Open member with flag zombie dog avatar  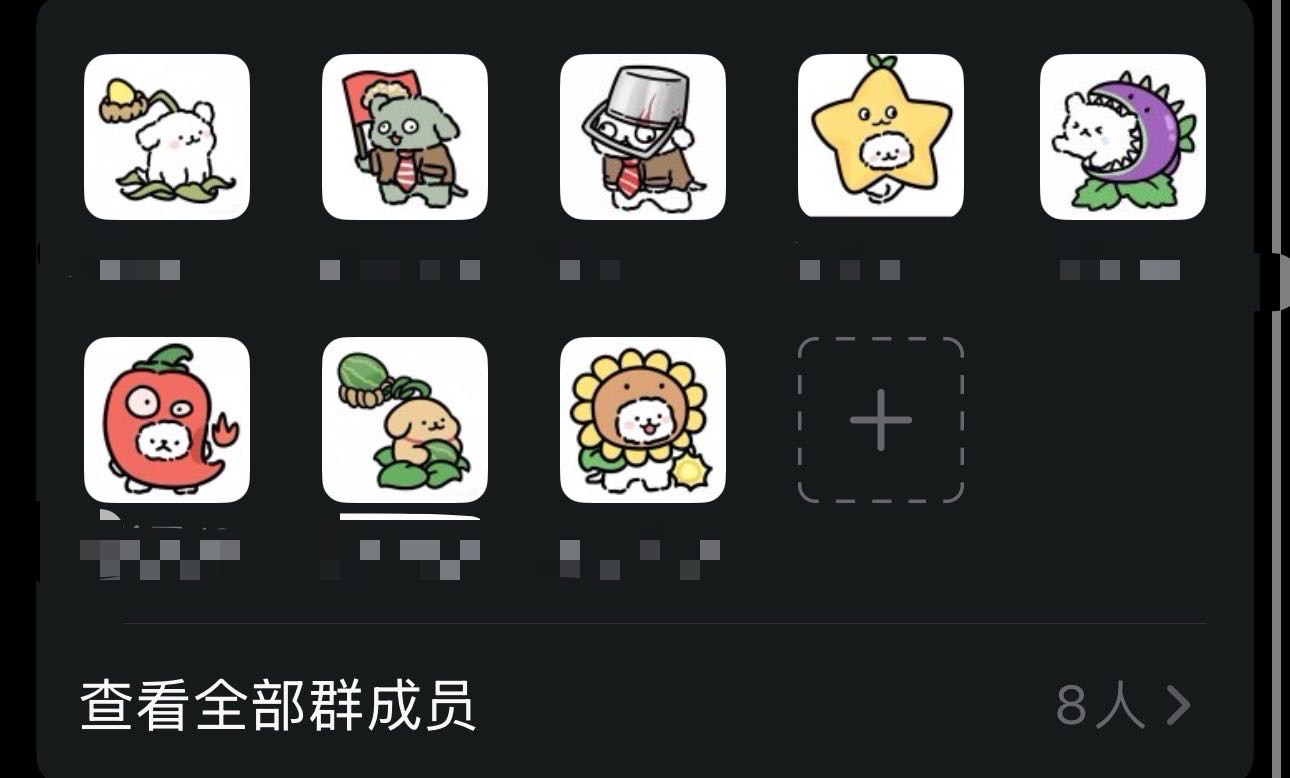405,137
